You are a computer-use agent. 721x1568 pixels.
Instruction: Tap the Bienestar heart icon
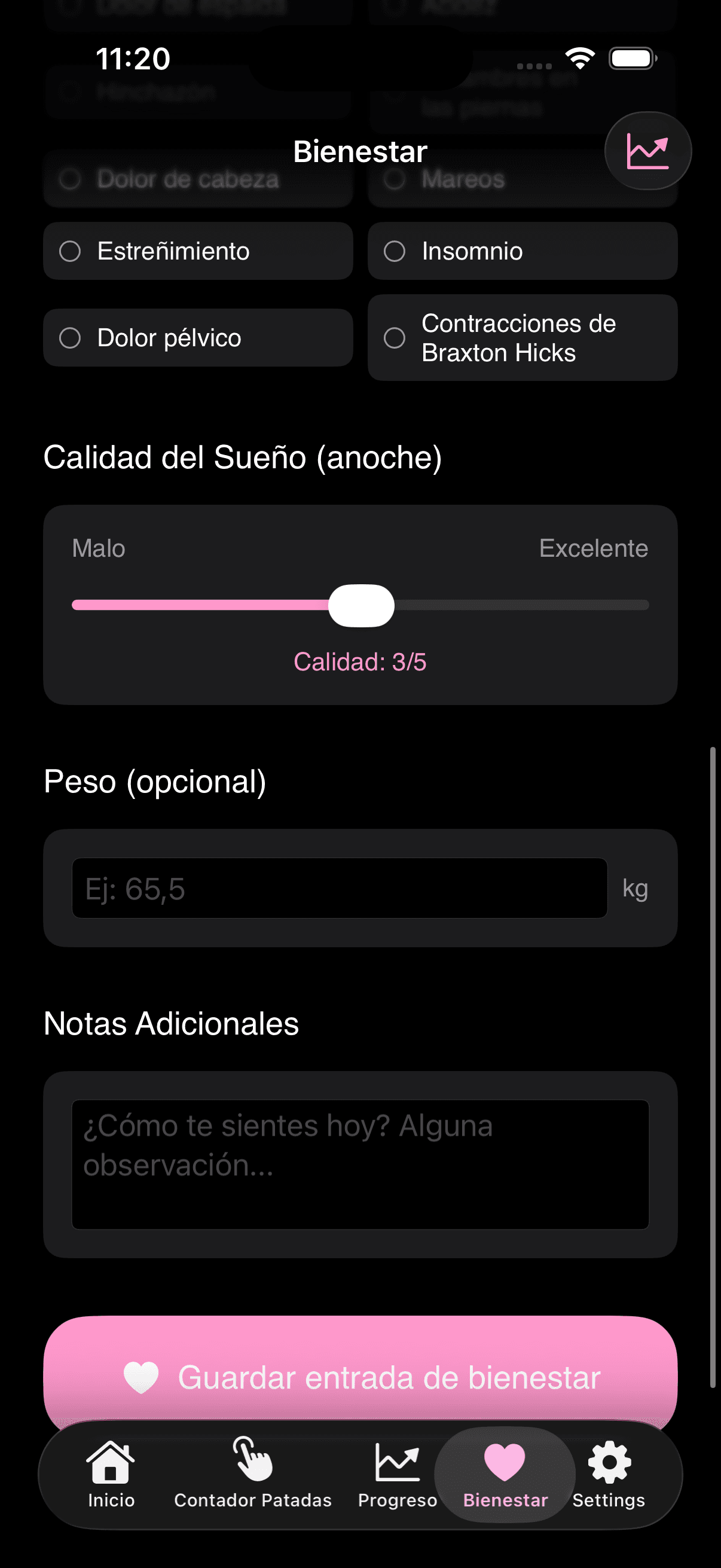tap(504, 1462)
